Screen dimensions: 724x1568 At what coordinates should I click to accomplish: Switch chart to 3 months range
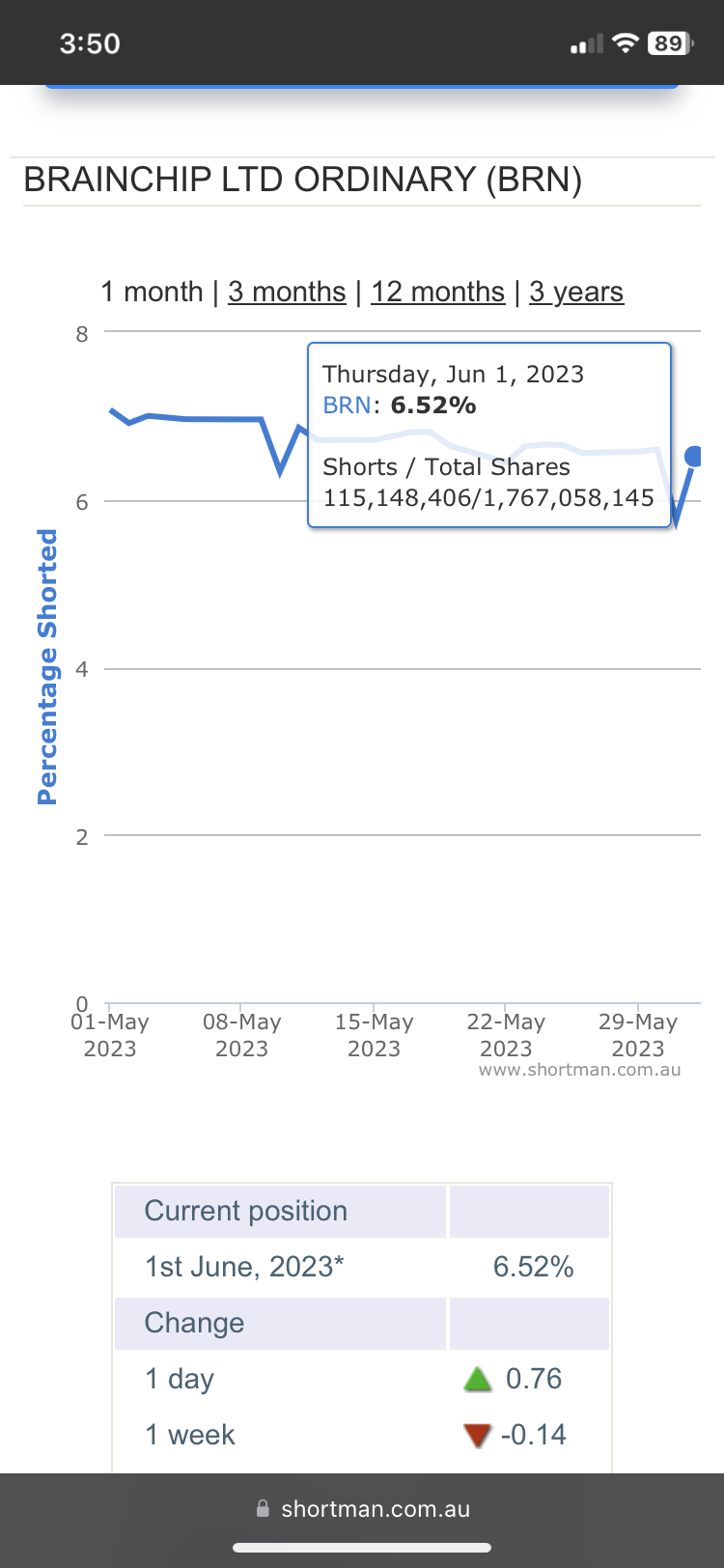point(287,292)
